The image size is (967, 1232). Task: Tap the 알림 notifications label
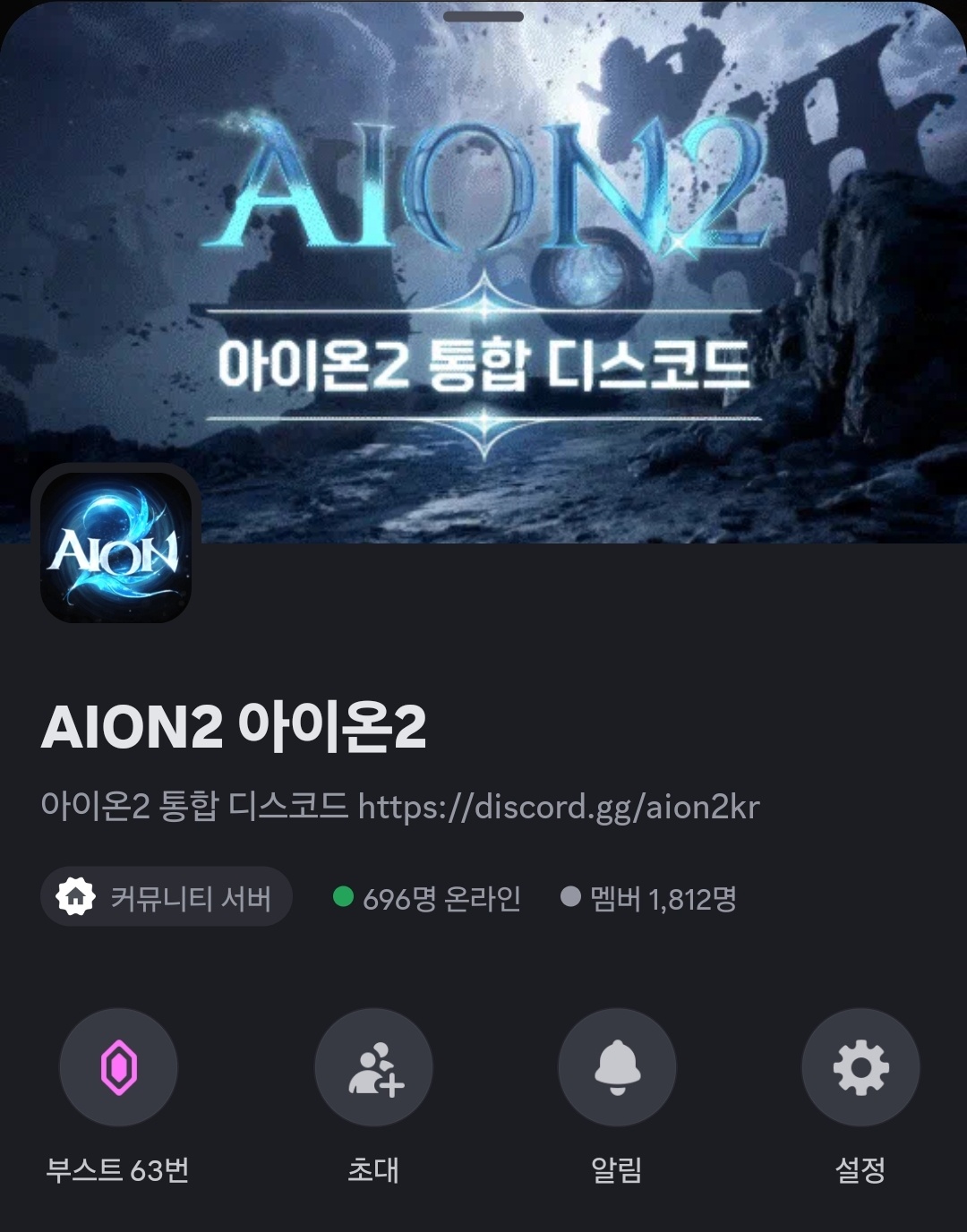[x=617, y=1168]
